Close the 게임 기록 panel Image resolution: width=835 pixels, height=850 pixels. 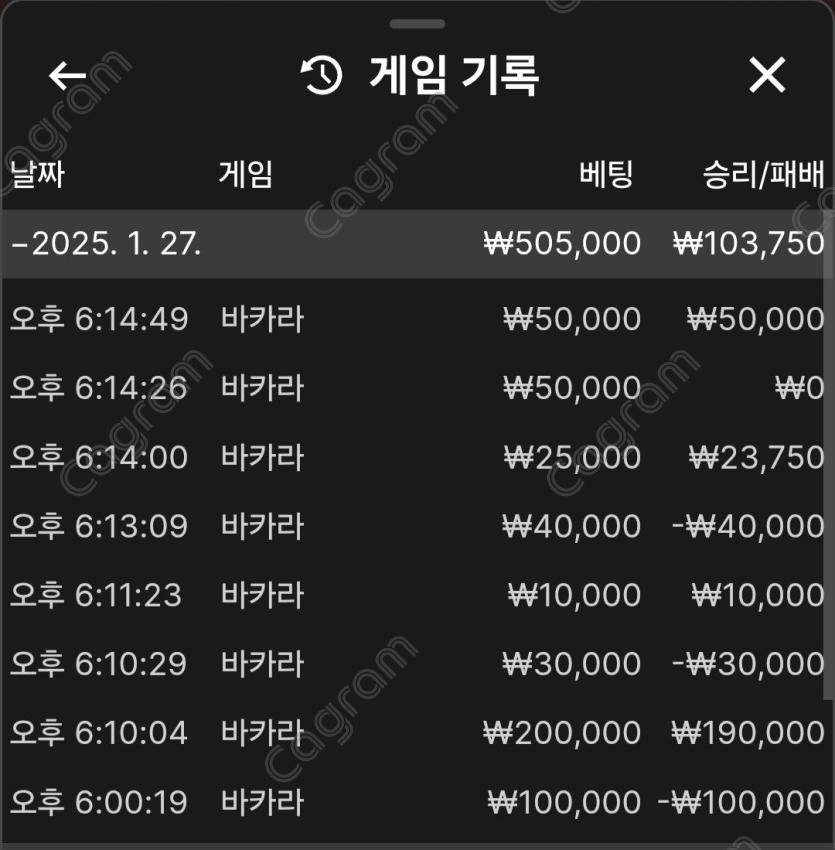click(767, 75)
